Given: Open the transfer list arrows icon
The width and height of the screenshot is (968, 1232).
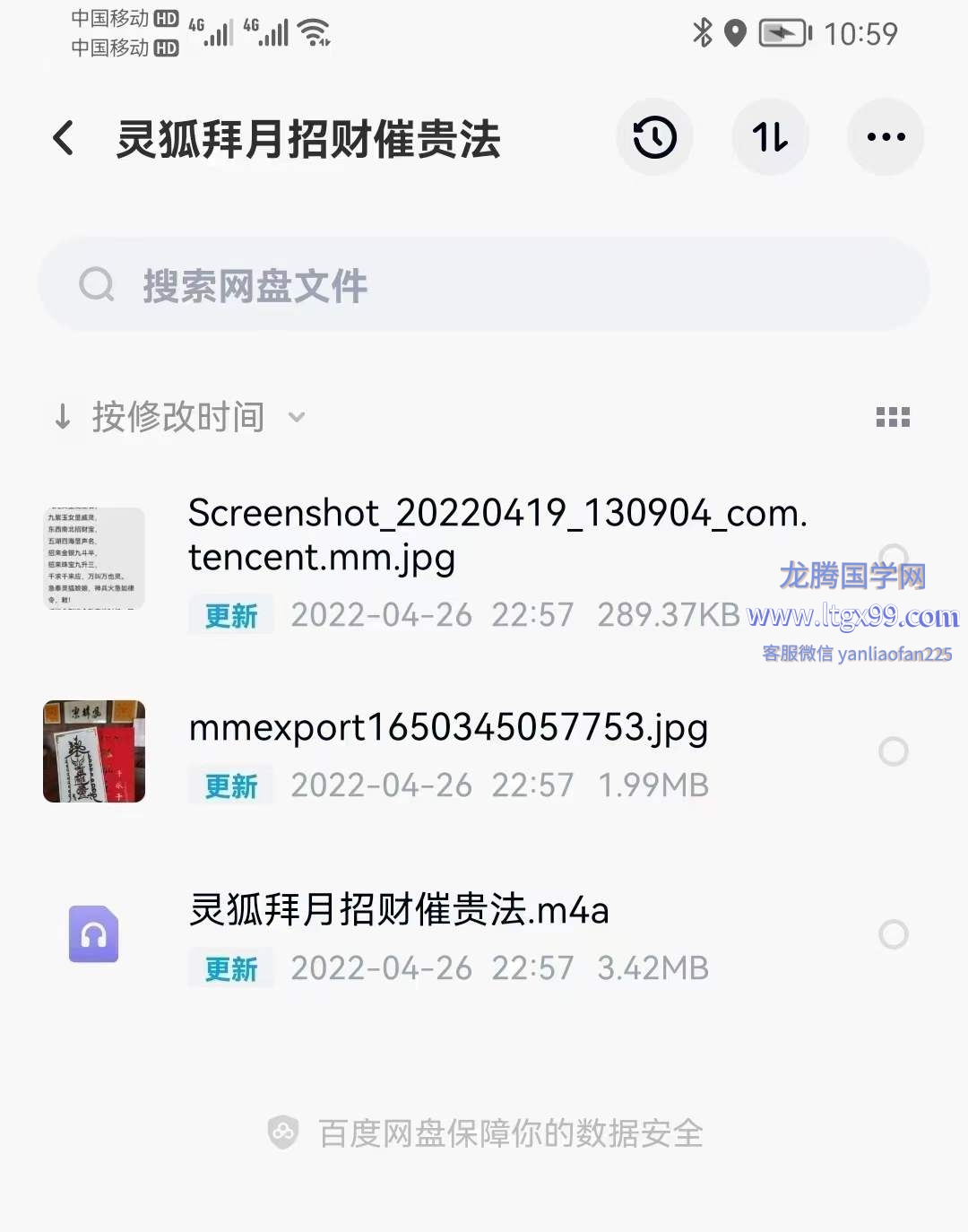Looking at the screenshot, I should 771,137.
